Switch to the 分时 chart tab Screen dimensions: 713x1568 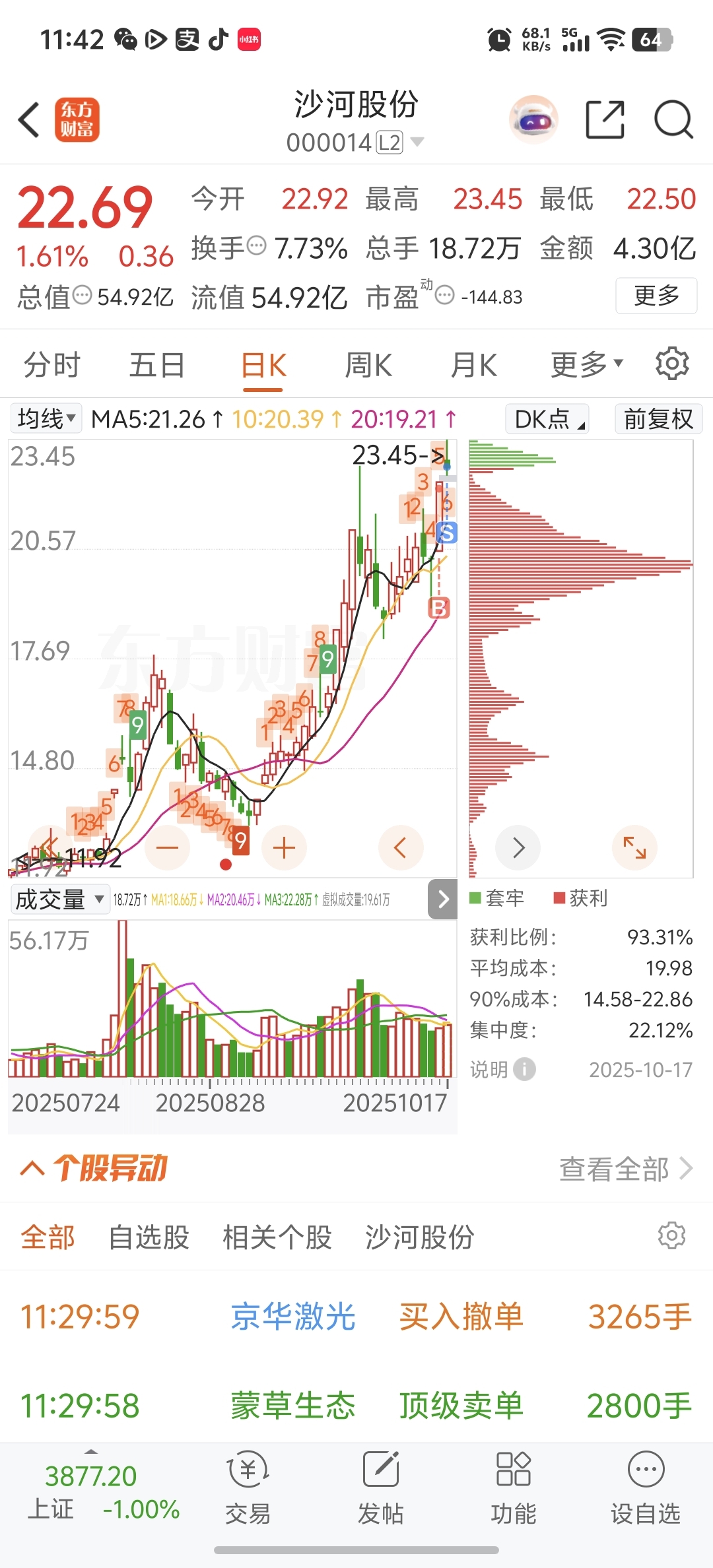point(51,365)
